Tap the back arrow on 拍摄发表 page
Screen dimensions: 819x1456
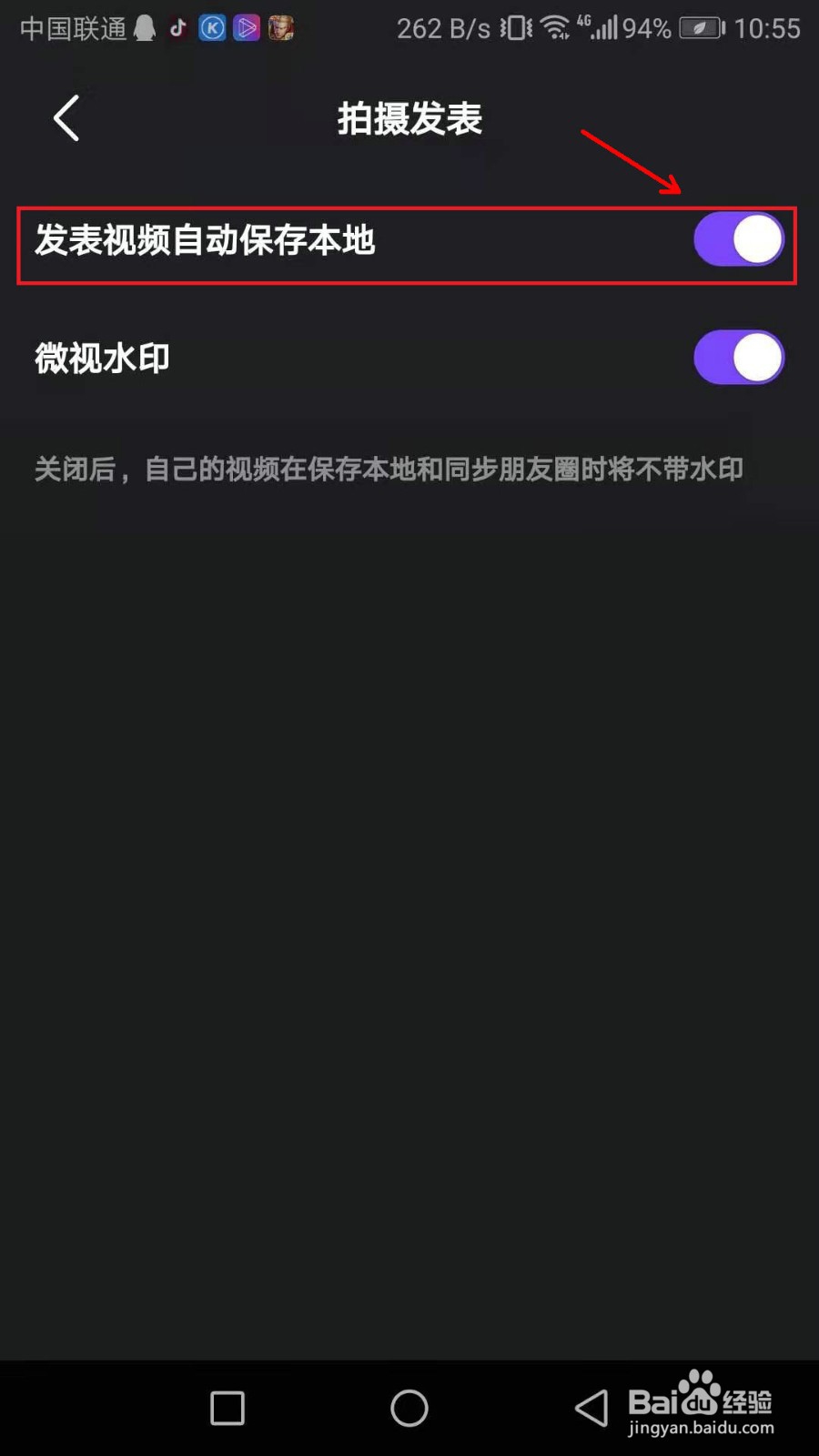tap(66, 118)
